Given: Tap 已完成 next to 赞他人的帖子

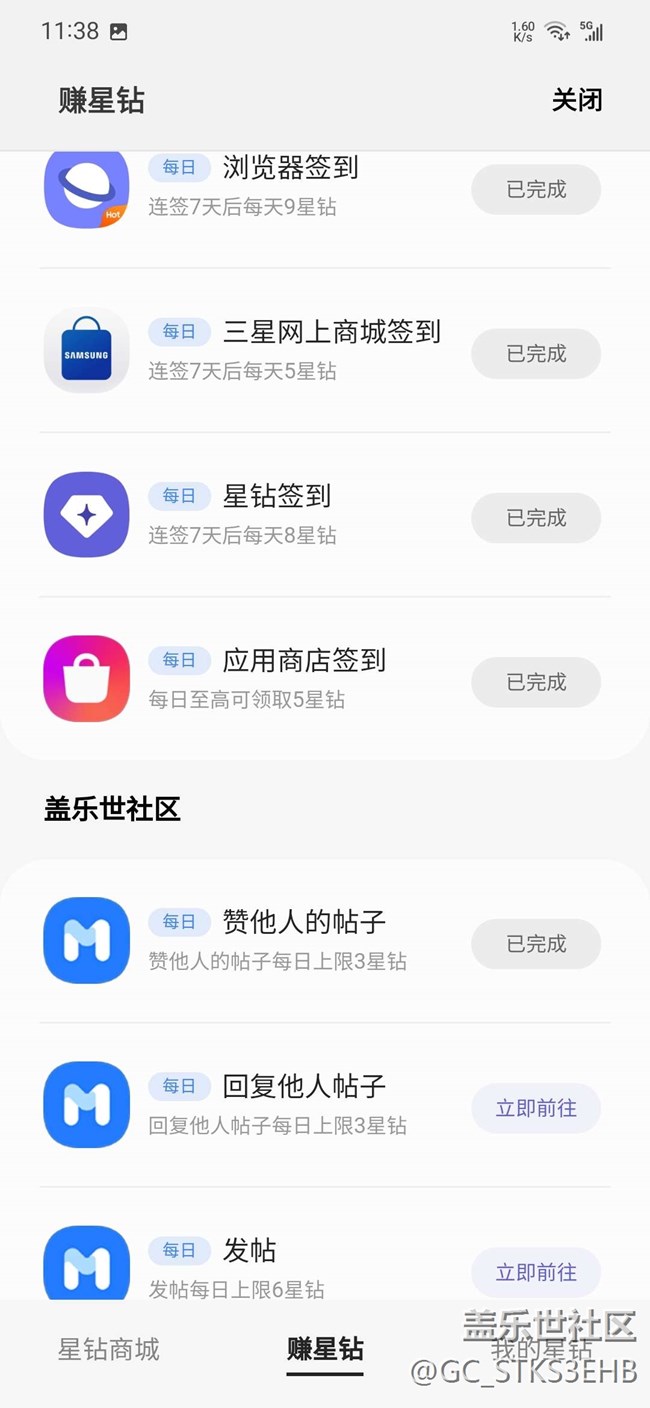Looking at the screenshot, I should click(536, 944).
